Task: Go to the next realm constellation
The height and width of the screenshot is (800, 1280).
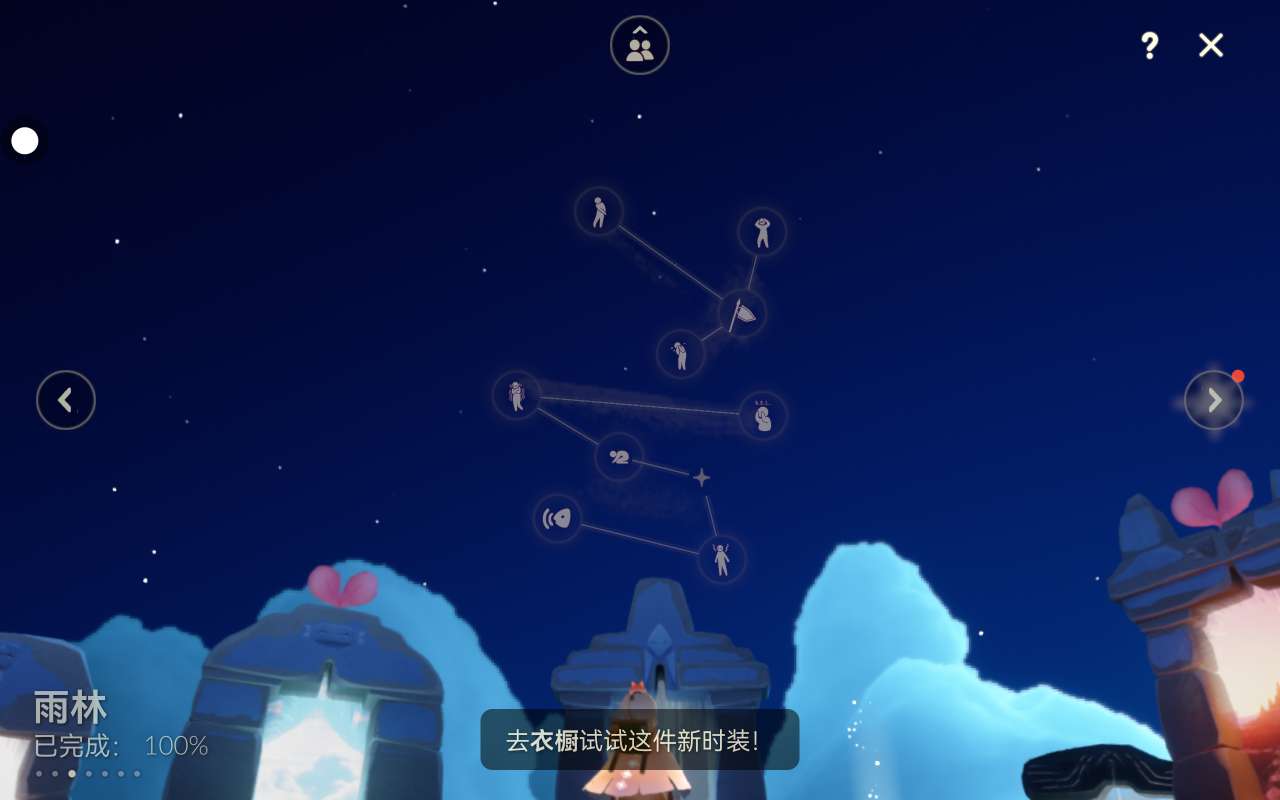Action: coord(1213,400)
